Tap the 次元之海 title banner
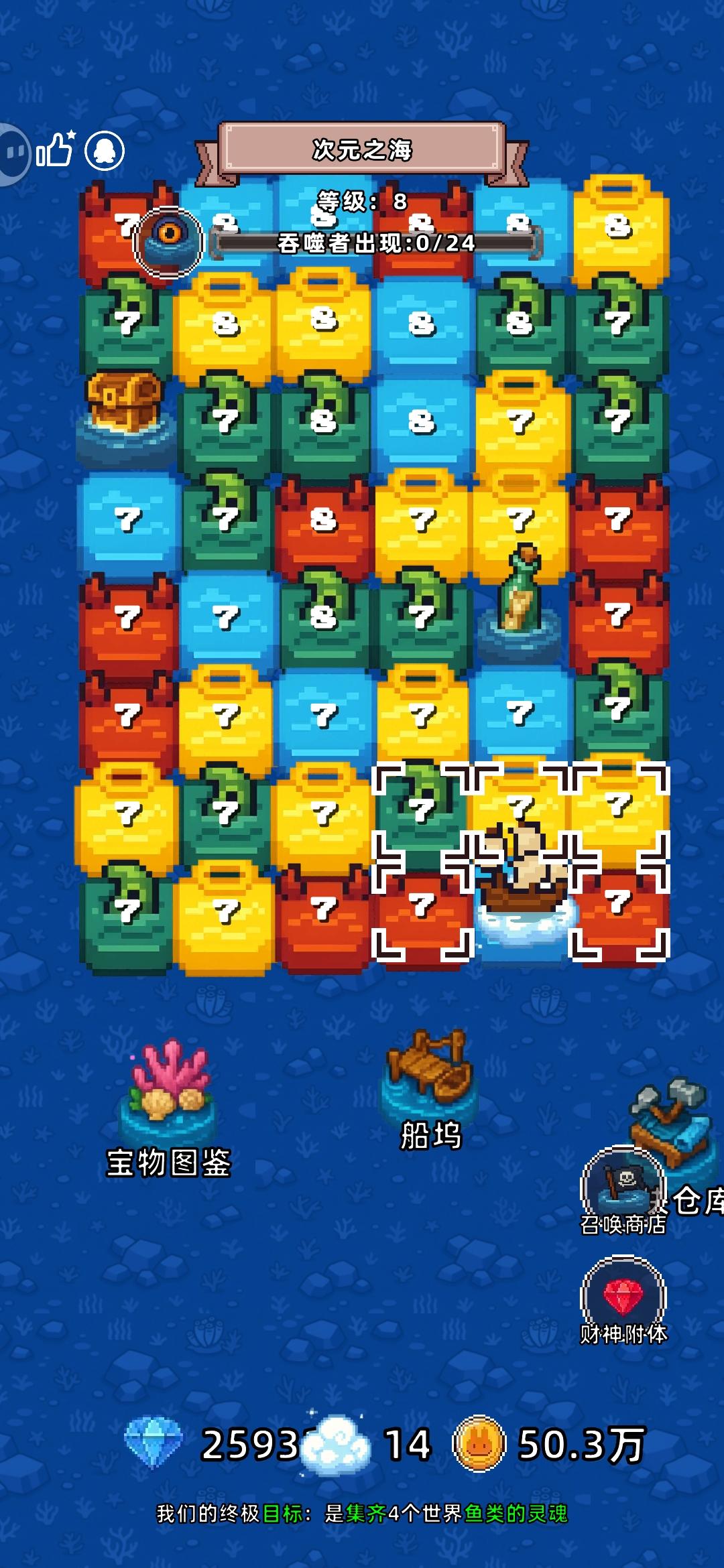The width and height of the screenshot is (724, 1568). click(x=362, y=149)
